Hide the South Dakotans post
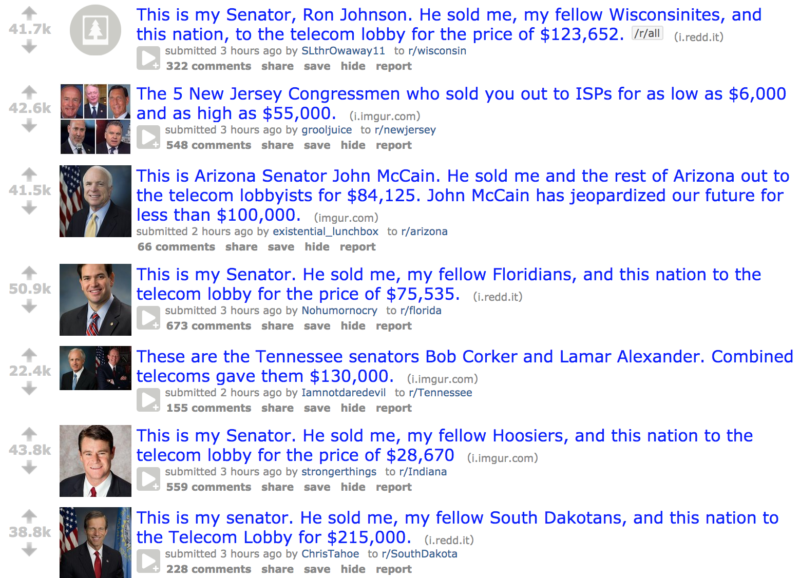The width and height of the screenshot is (800, 578). click(353, 569)
